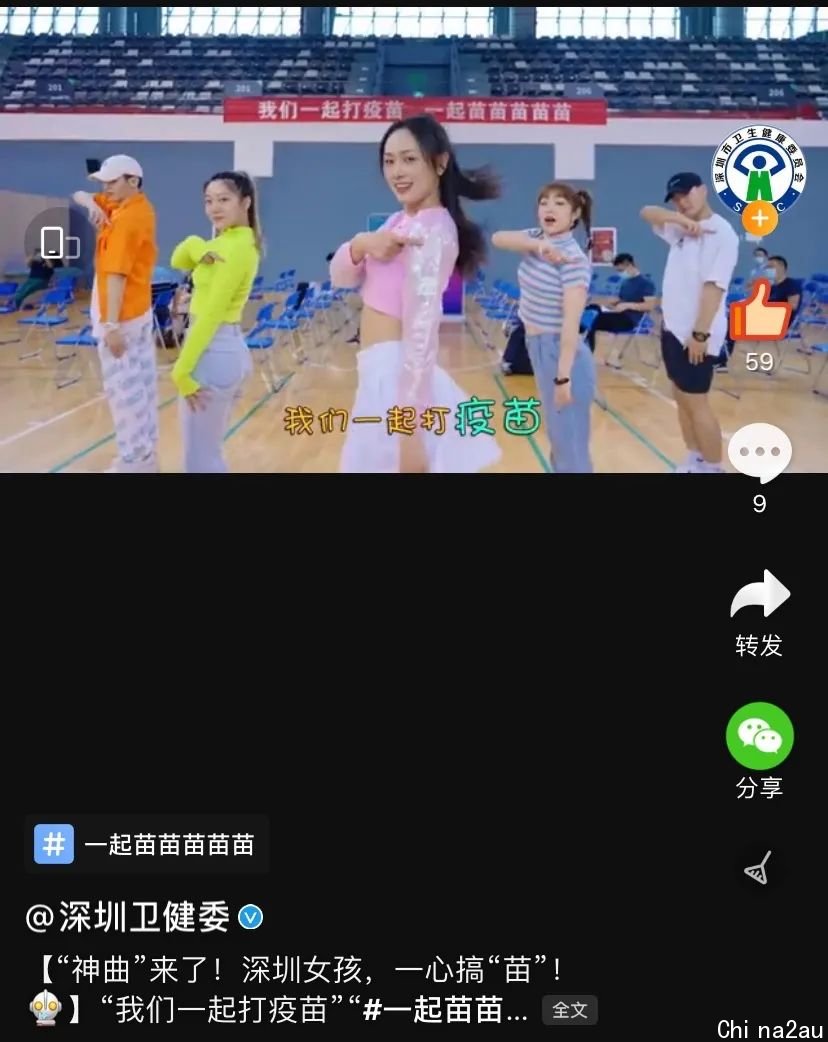Share the video to WeChat
Image resolution: width=828 pixels, height=1042 pixels.
pyautogui.click(x=759, y=737)
